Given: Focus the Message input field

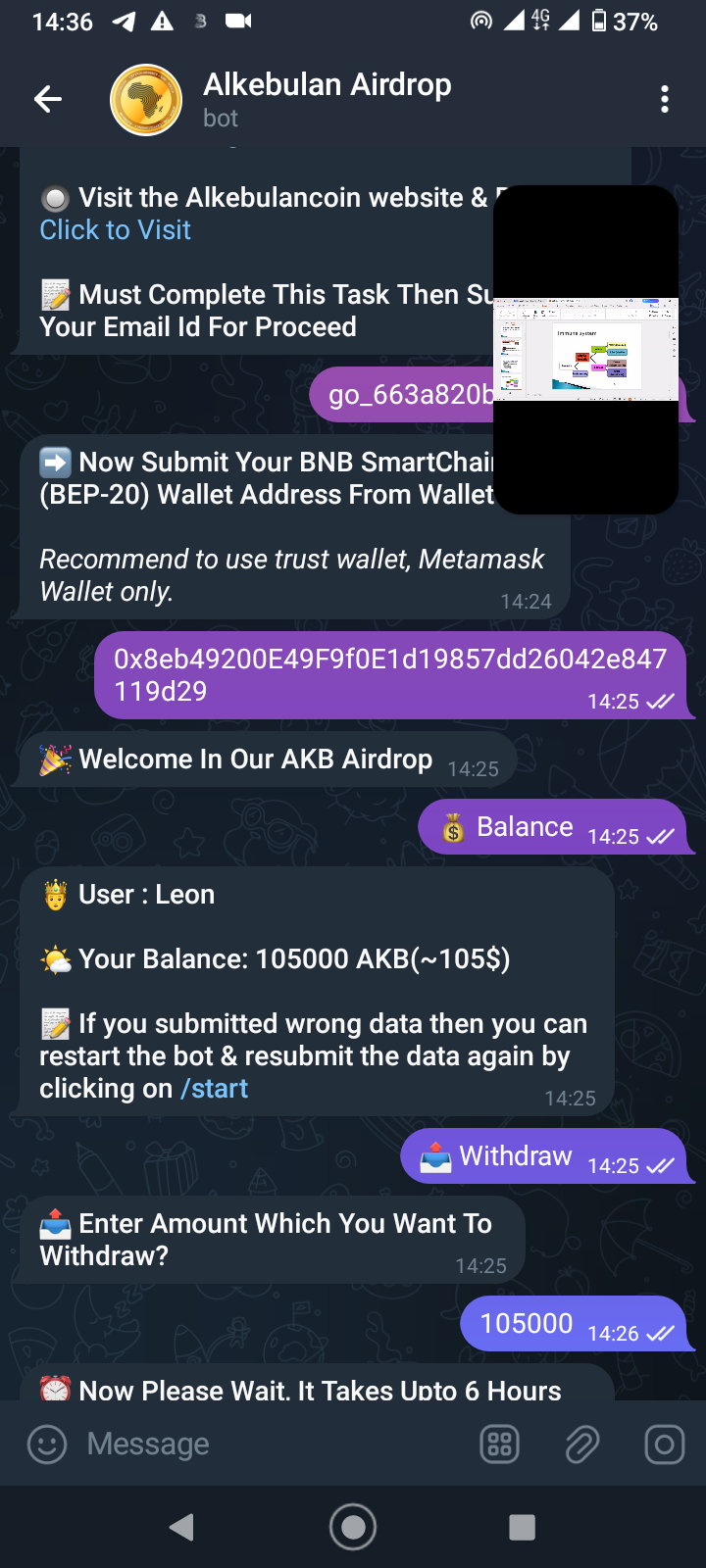Looking at the screenshot, I should [x=275, y=1444].
